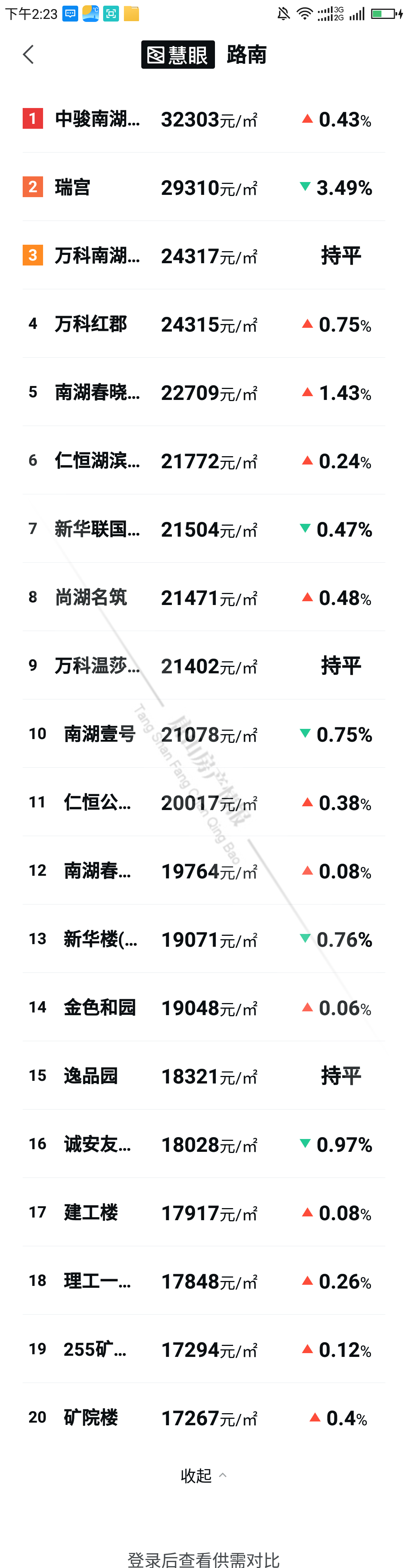Open the 万科红郡 community row
Screen dimensions: 408x1568
[203, 324]
